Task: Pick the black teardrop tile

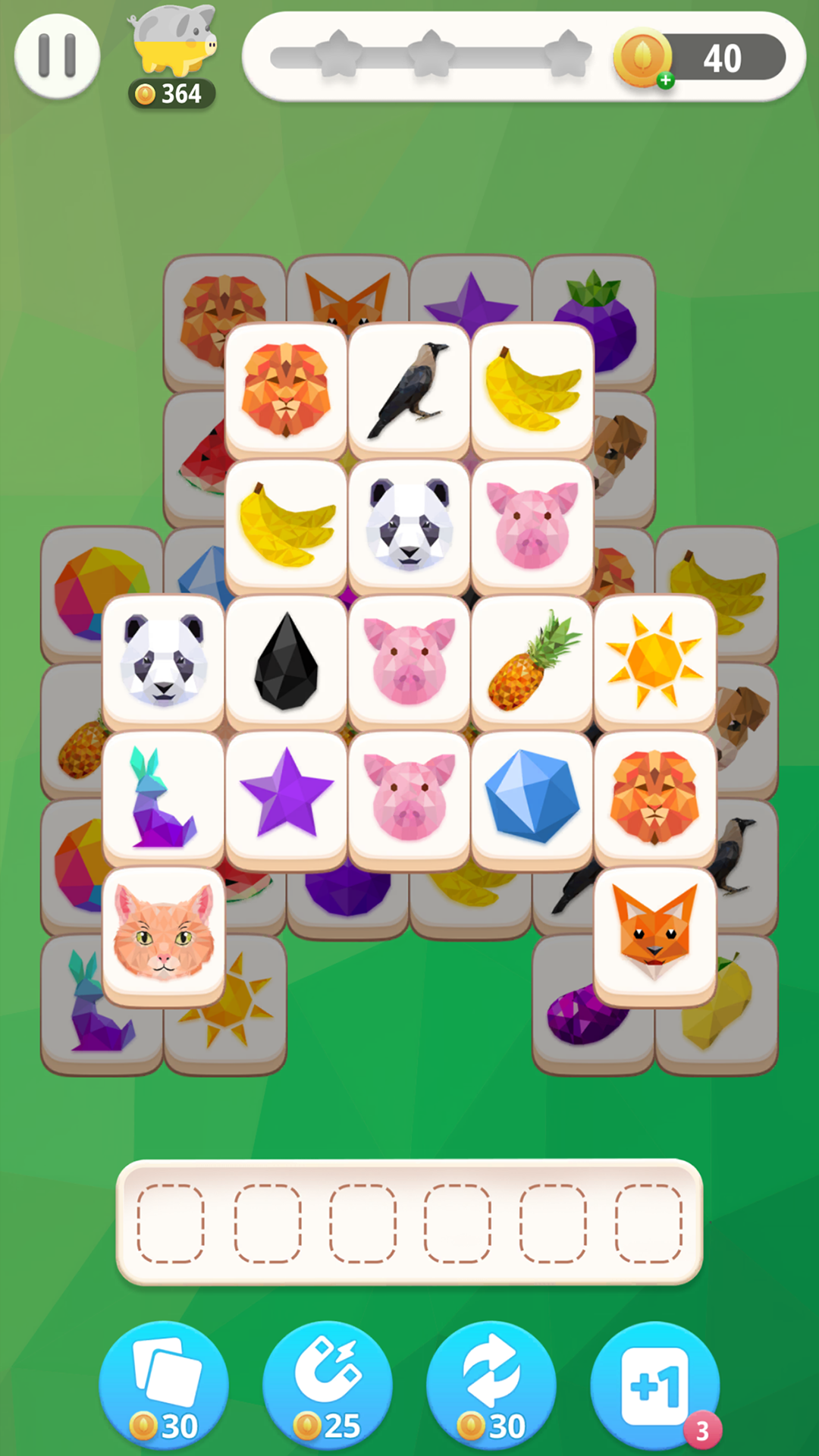Action: (x=287, y=658)
